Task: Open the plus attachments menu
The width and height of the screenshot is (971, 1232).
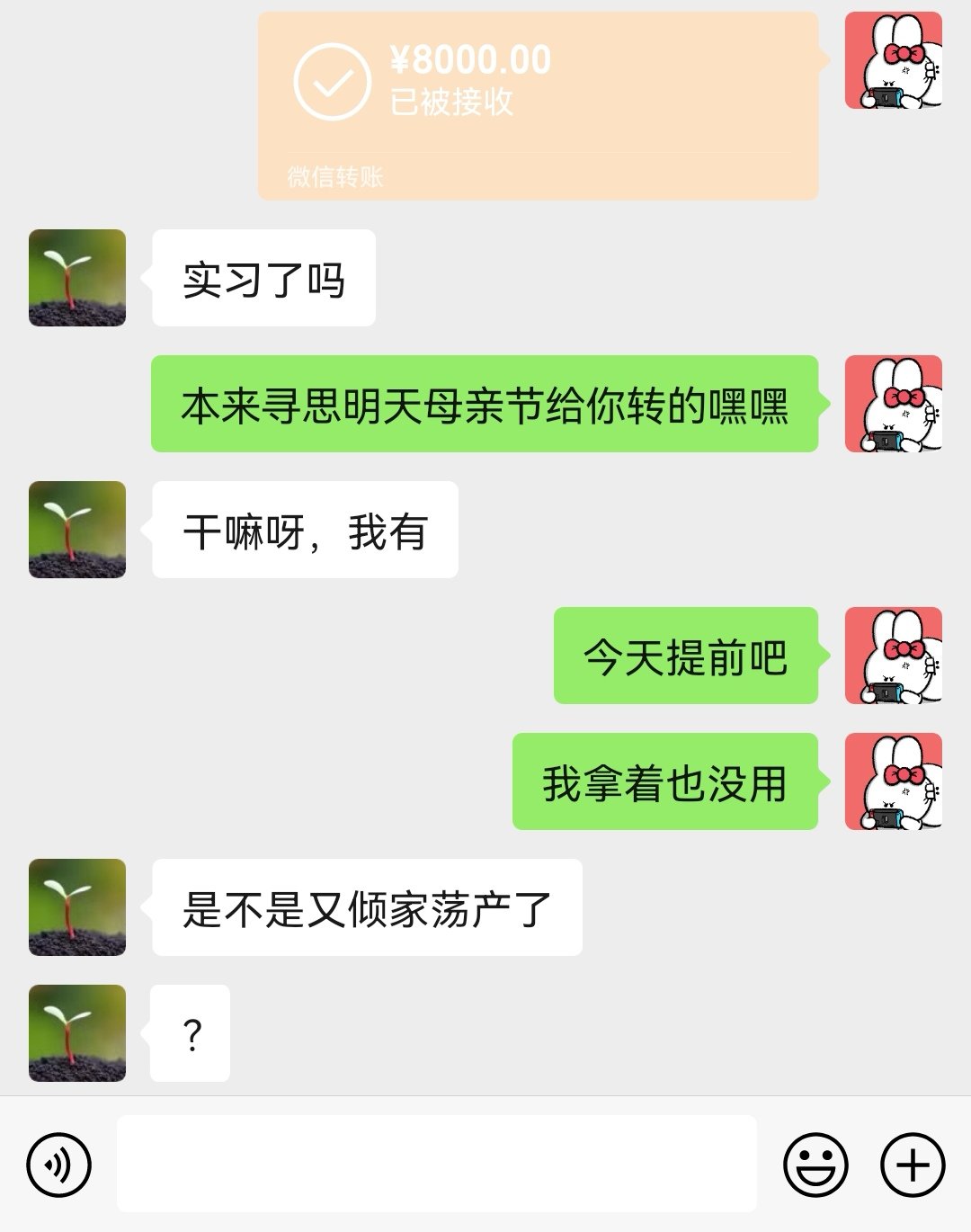Action: coord(913,1165)
